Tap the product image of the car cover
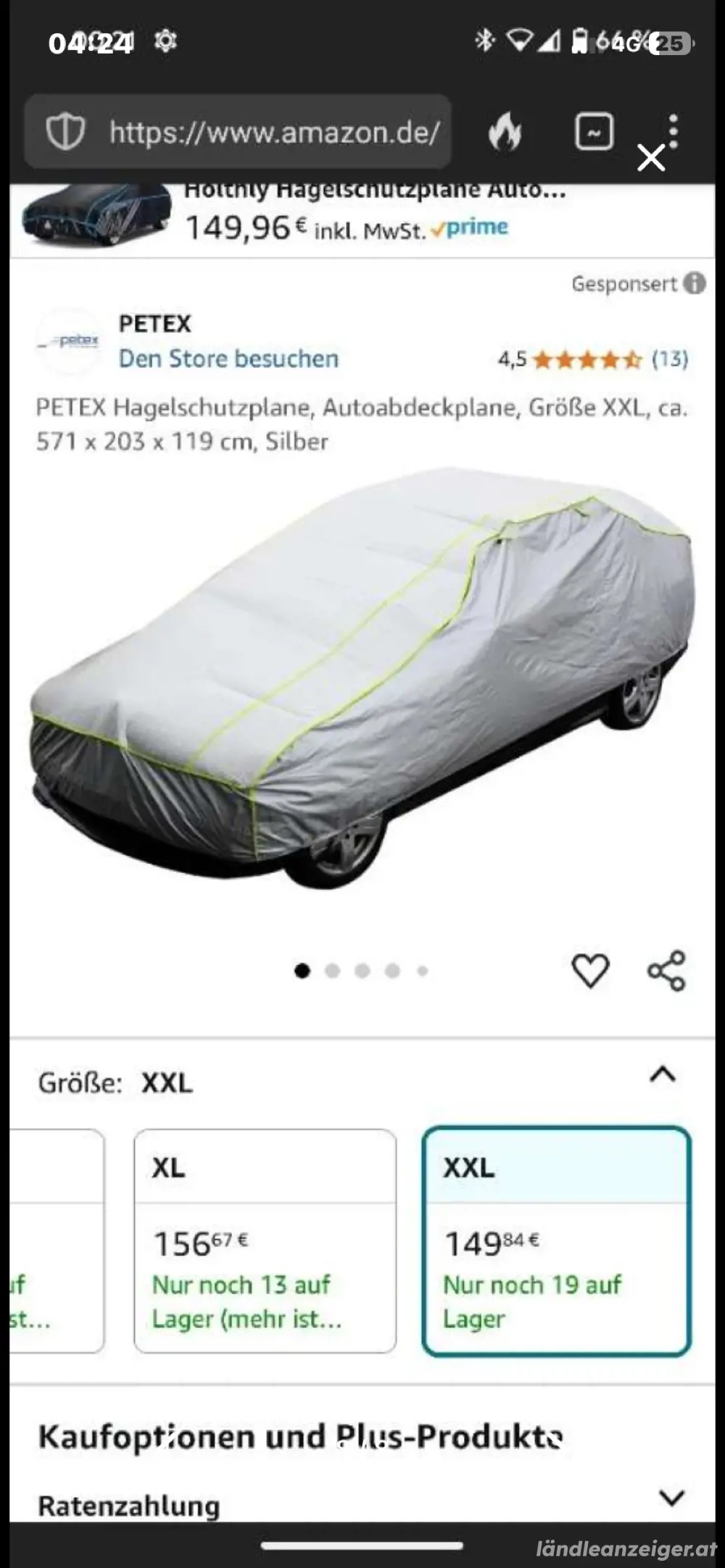This screenshot has height=1568, width=725. point(362,688)
